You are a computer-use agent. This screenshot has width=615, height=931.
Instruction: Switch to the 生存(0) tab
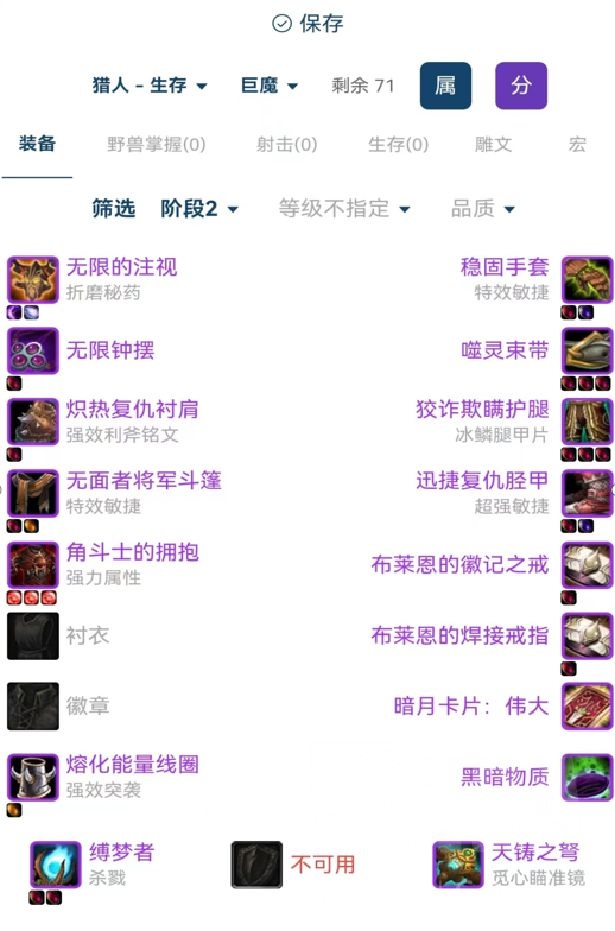click(x=398, y=144)
